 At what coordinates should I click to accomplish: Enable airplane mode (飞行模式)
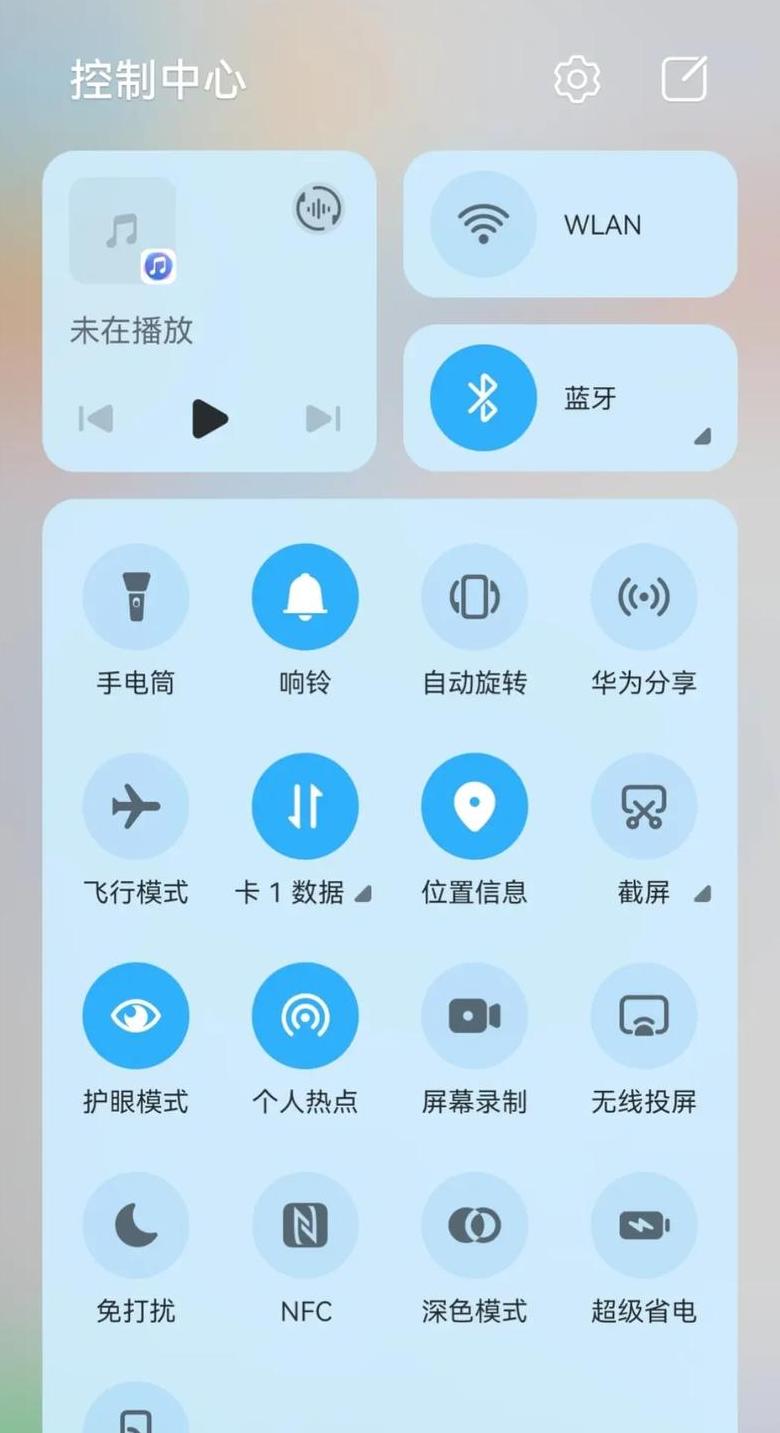135,806
